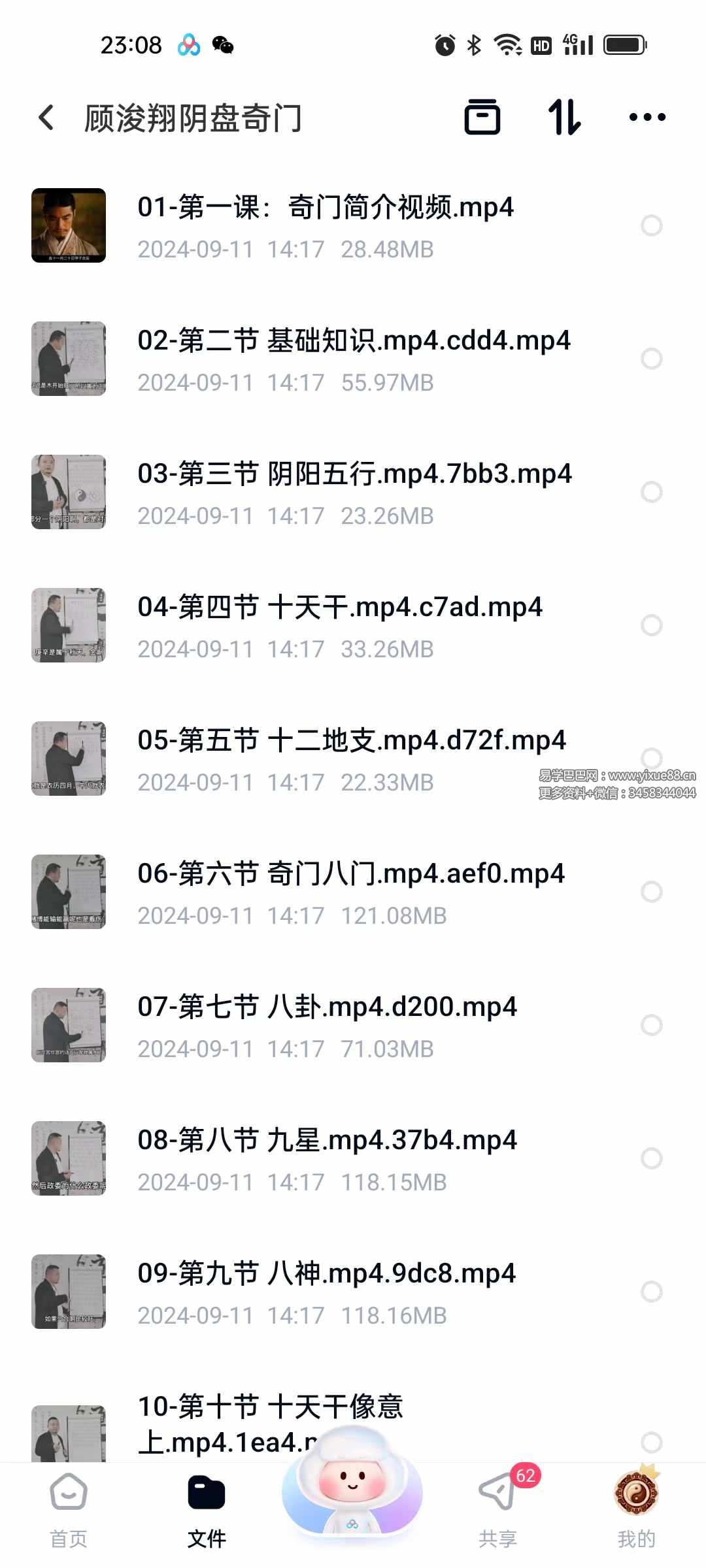This screenshot has width=706, height=1568.
Task: Open the three-dot more options menu
Action: click(x=647, y=116)
